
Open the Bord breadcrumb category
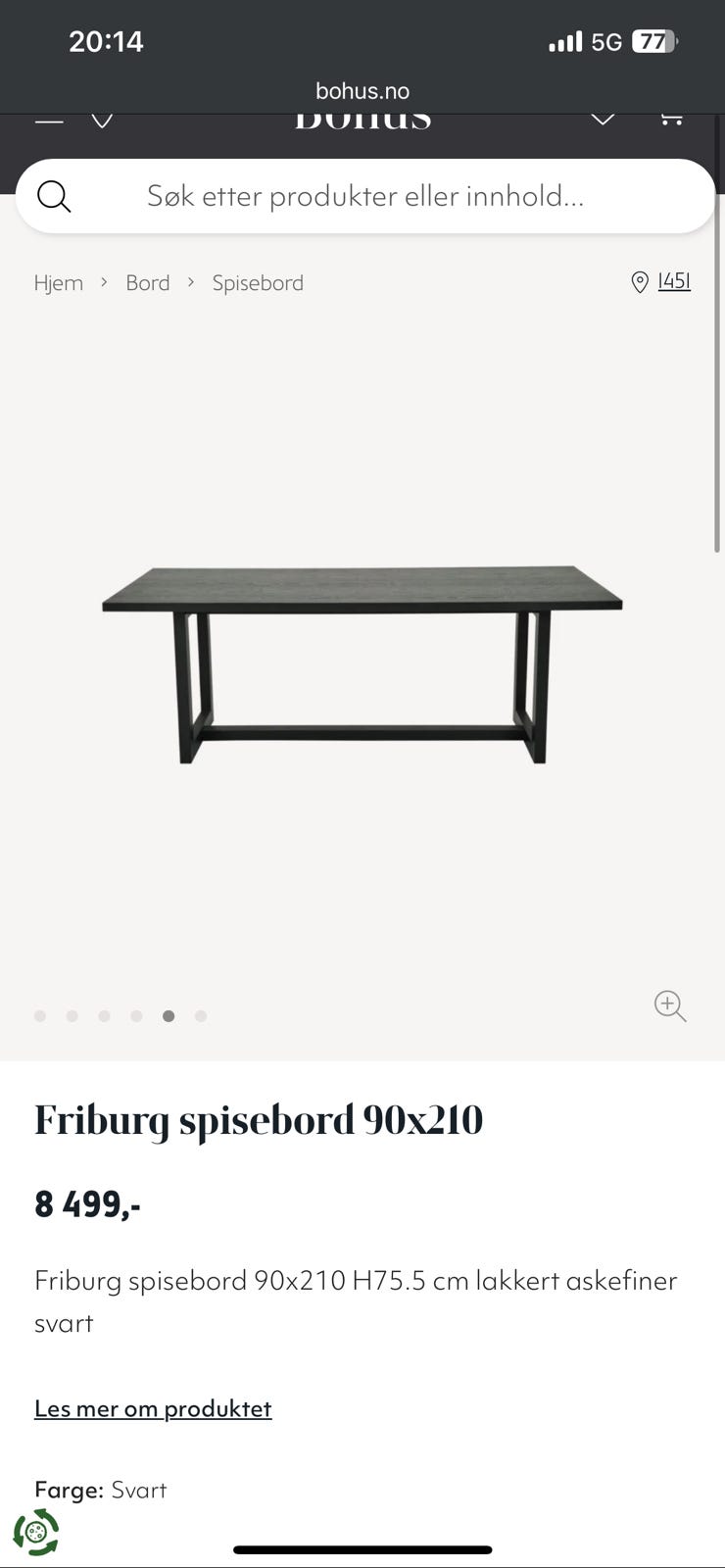(148, 283)
